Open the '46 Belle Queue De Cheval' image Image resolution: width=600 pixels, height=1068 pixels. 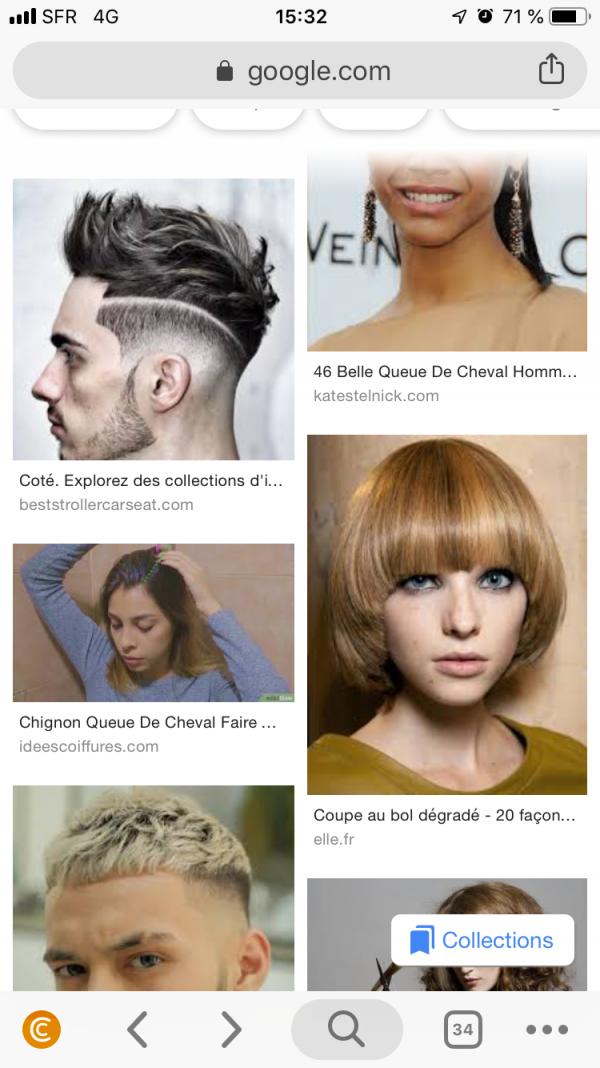click(446, 252)
